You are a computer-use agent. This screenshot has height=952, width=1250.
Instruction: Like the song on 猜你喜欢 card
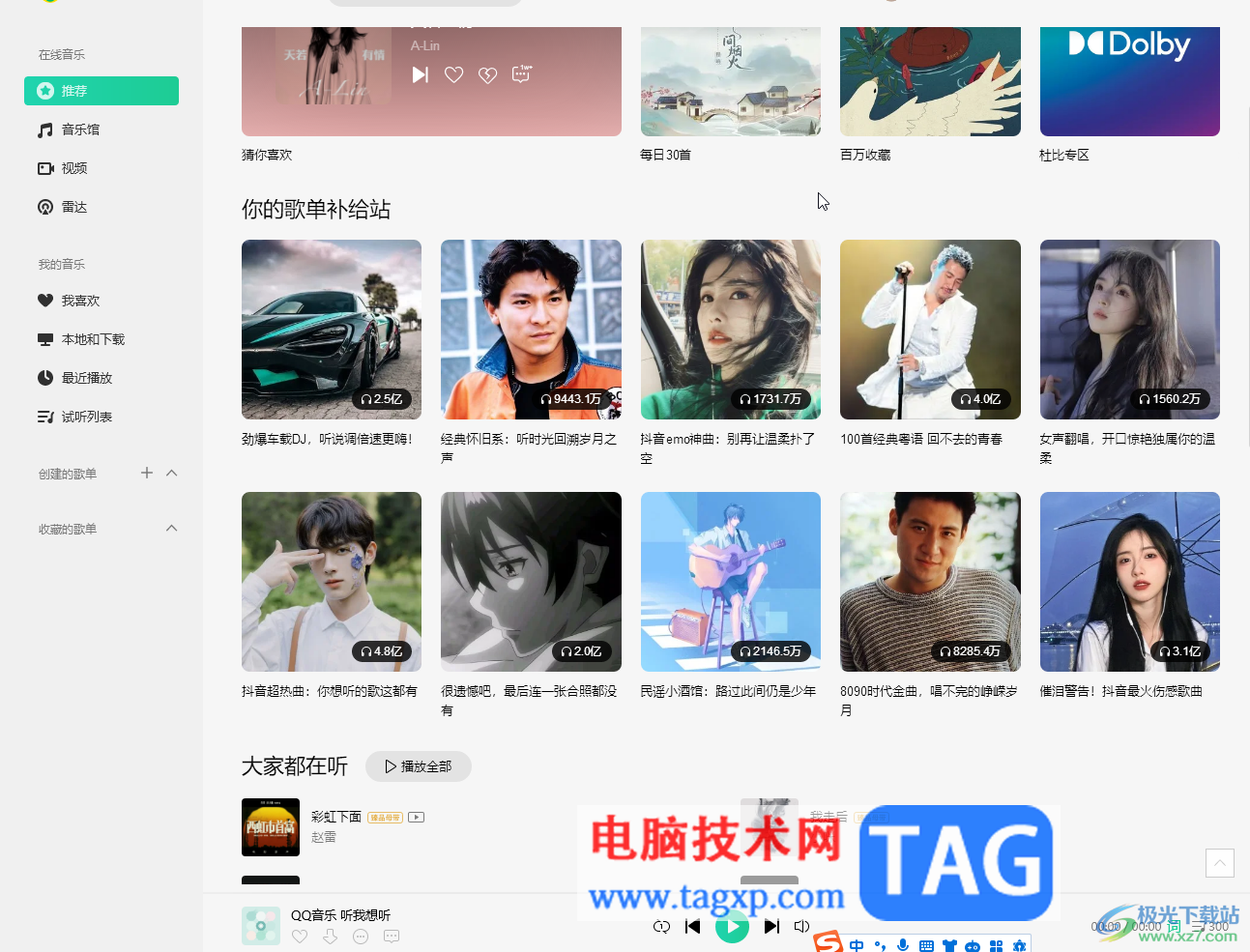[453, 74]
